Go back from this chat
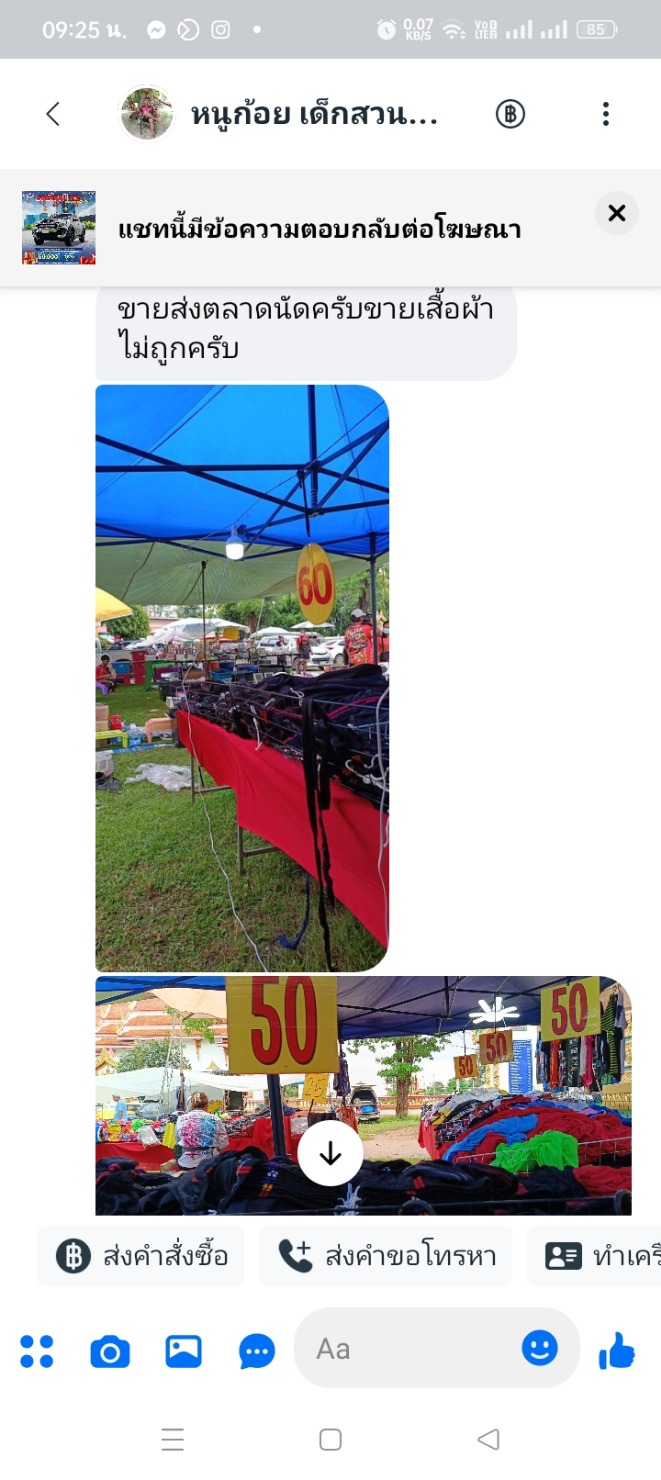Viewport: 661px width, 1480px height. pyautogui.click(x=53, y=114)
